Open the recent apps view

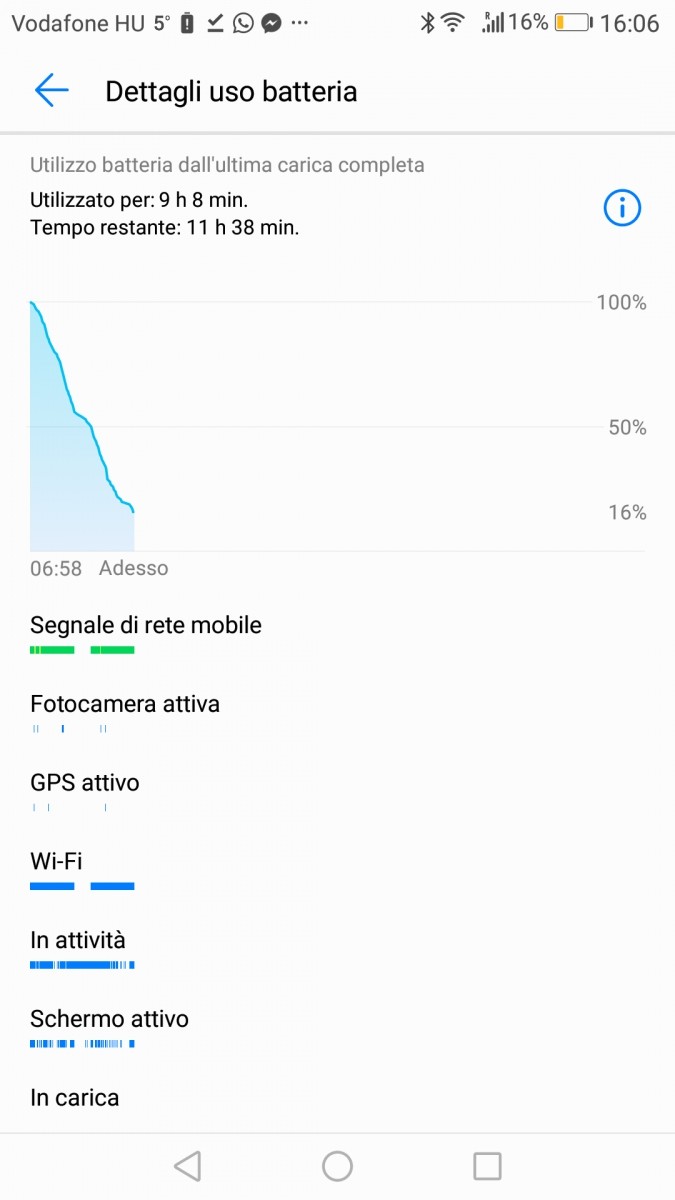tap(487, 1166)
